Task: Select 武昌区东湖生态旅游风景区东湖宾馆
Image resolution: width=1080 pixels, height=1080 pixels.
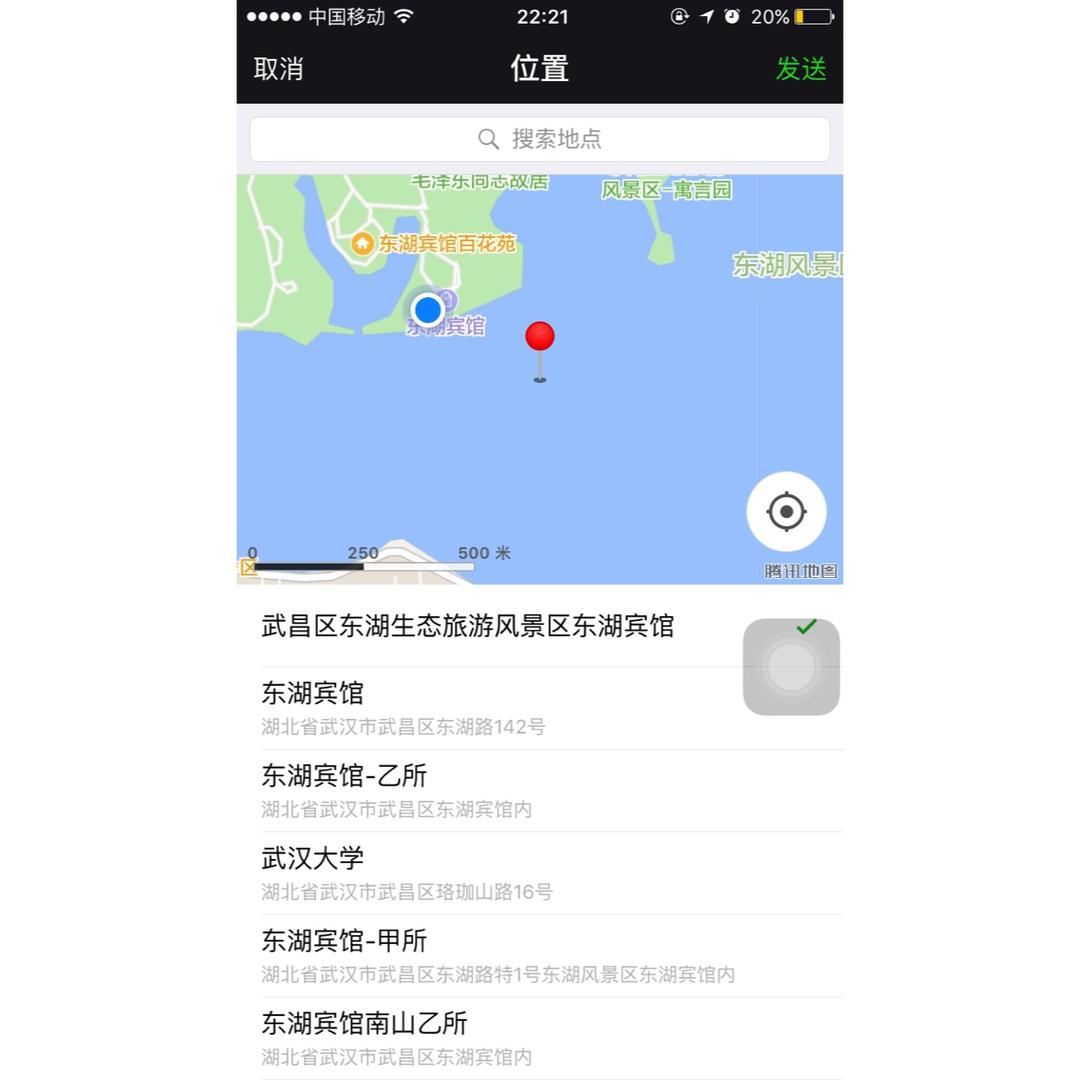Action: click(x=468, y=627)
